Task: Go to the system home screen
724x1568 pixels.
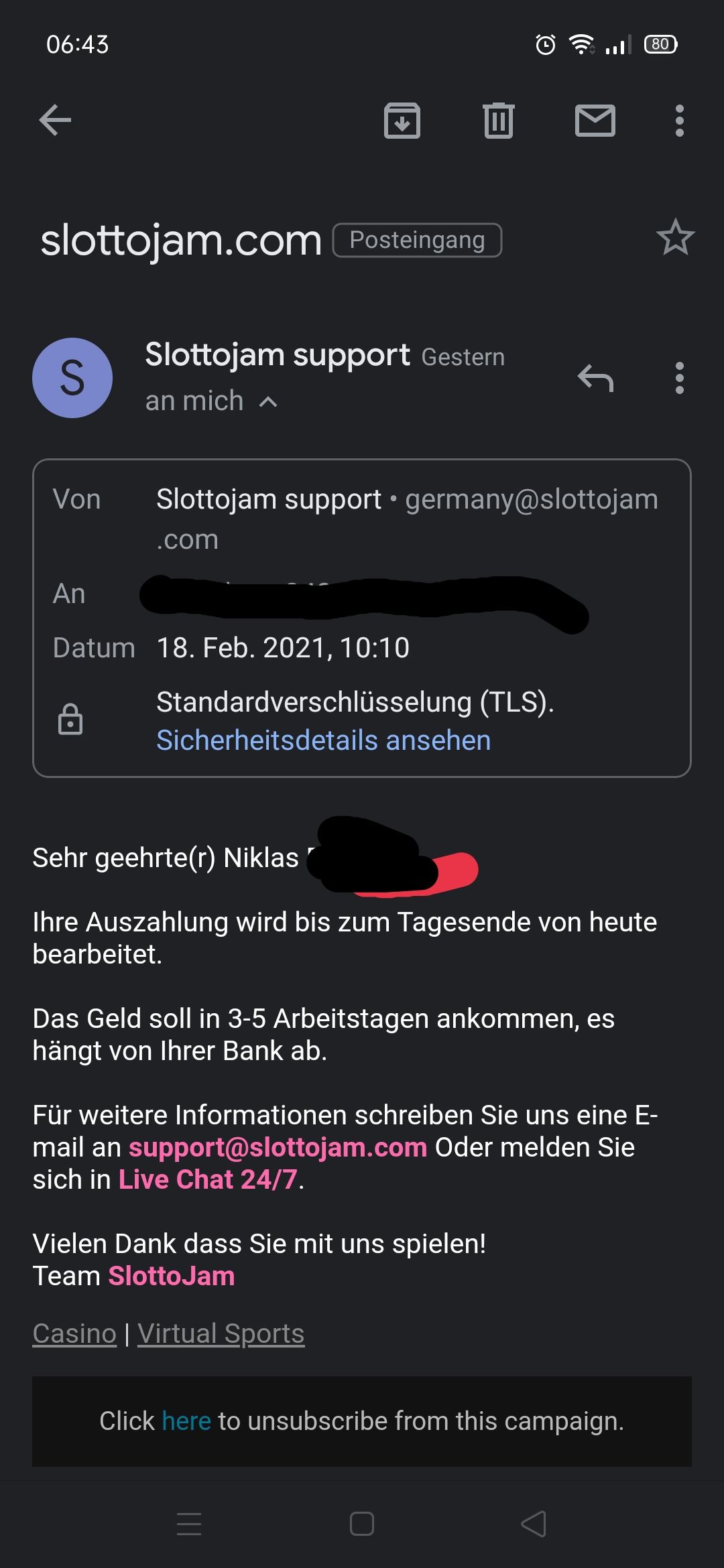Action: tap(361, 1524)
